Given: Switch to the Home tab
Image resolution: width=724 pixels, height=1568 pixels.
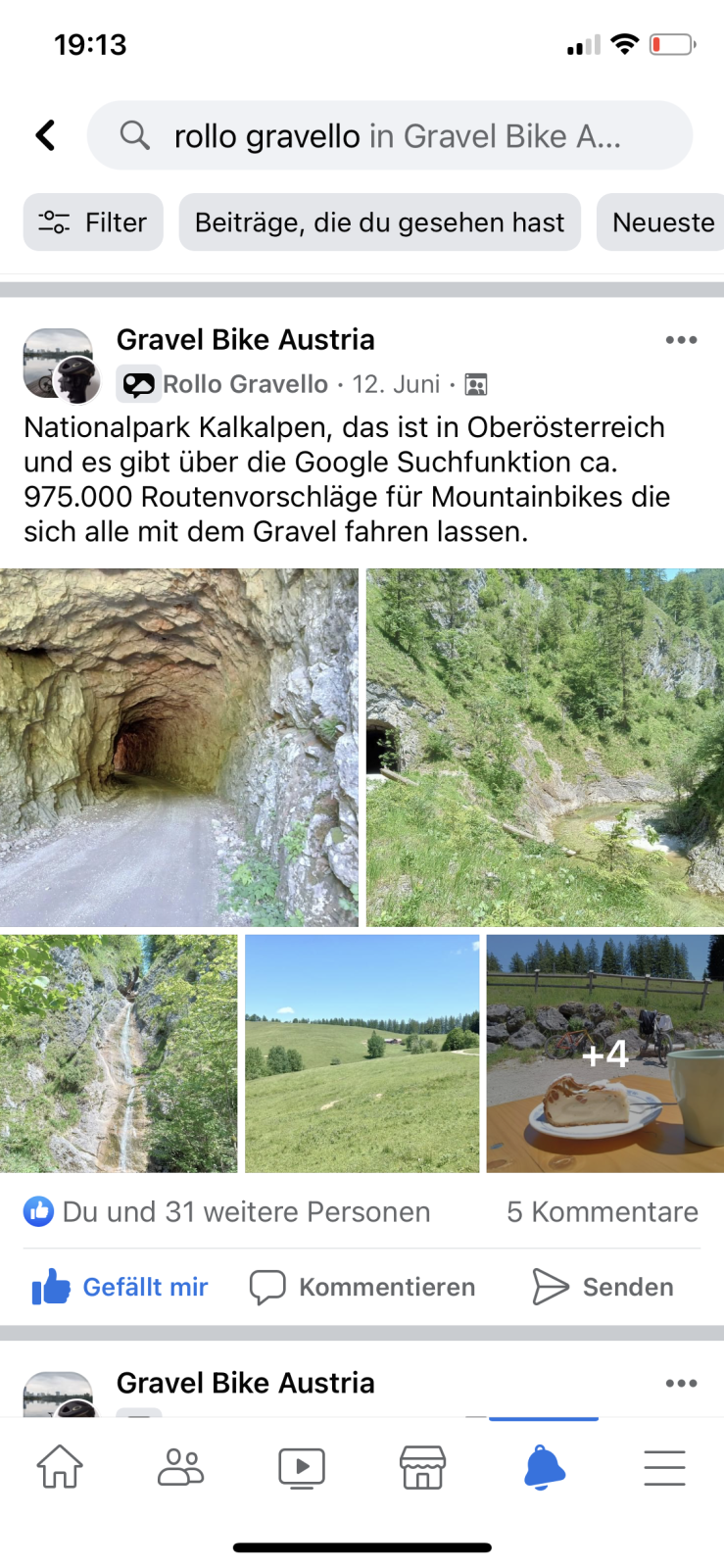Looking at the screenshot, I should [60, 1467].
